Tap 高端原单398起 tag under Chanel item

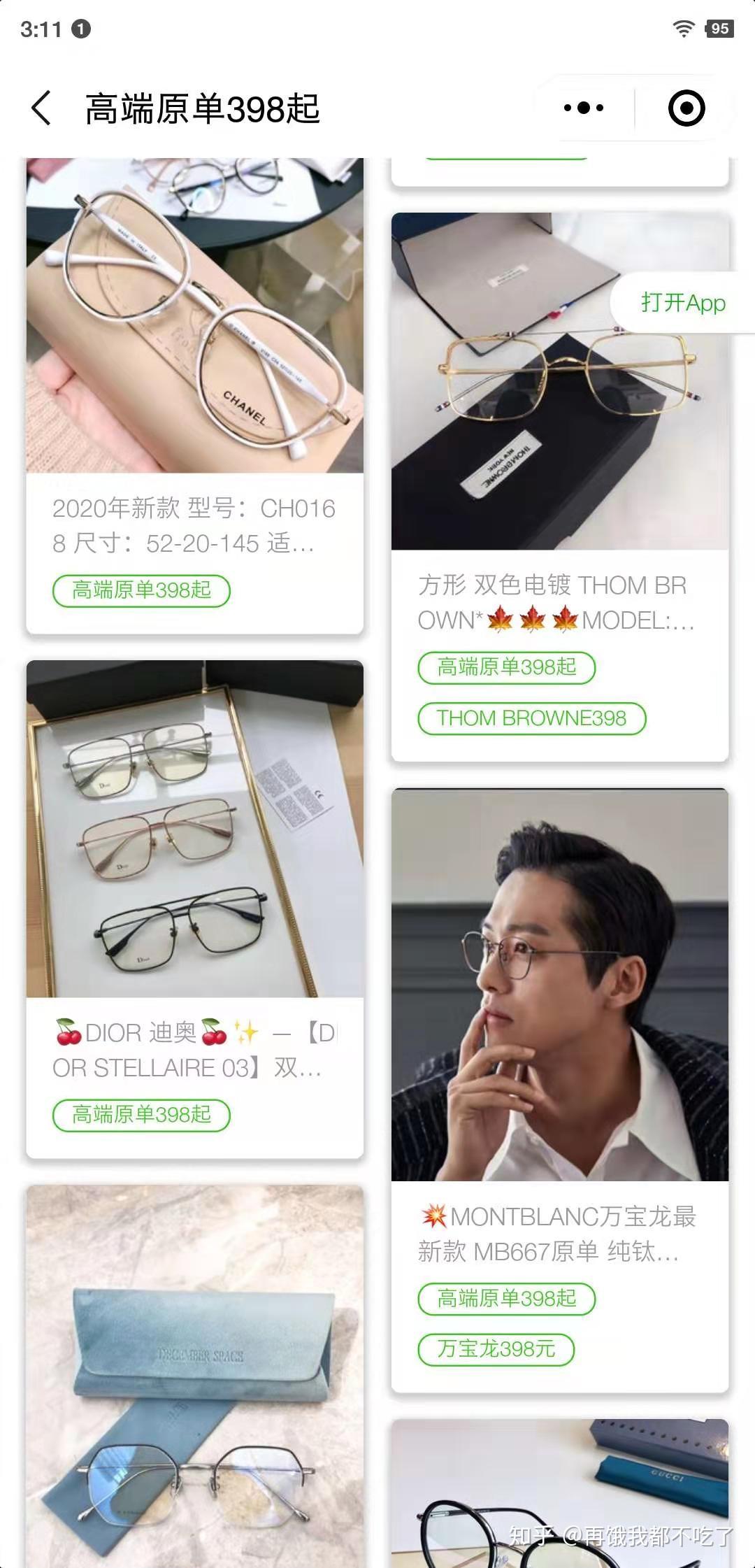click(x=141, y=590)
